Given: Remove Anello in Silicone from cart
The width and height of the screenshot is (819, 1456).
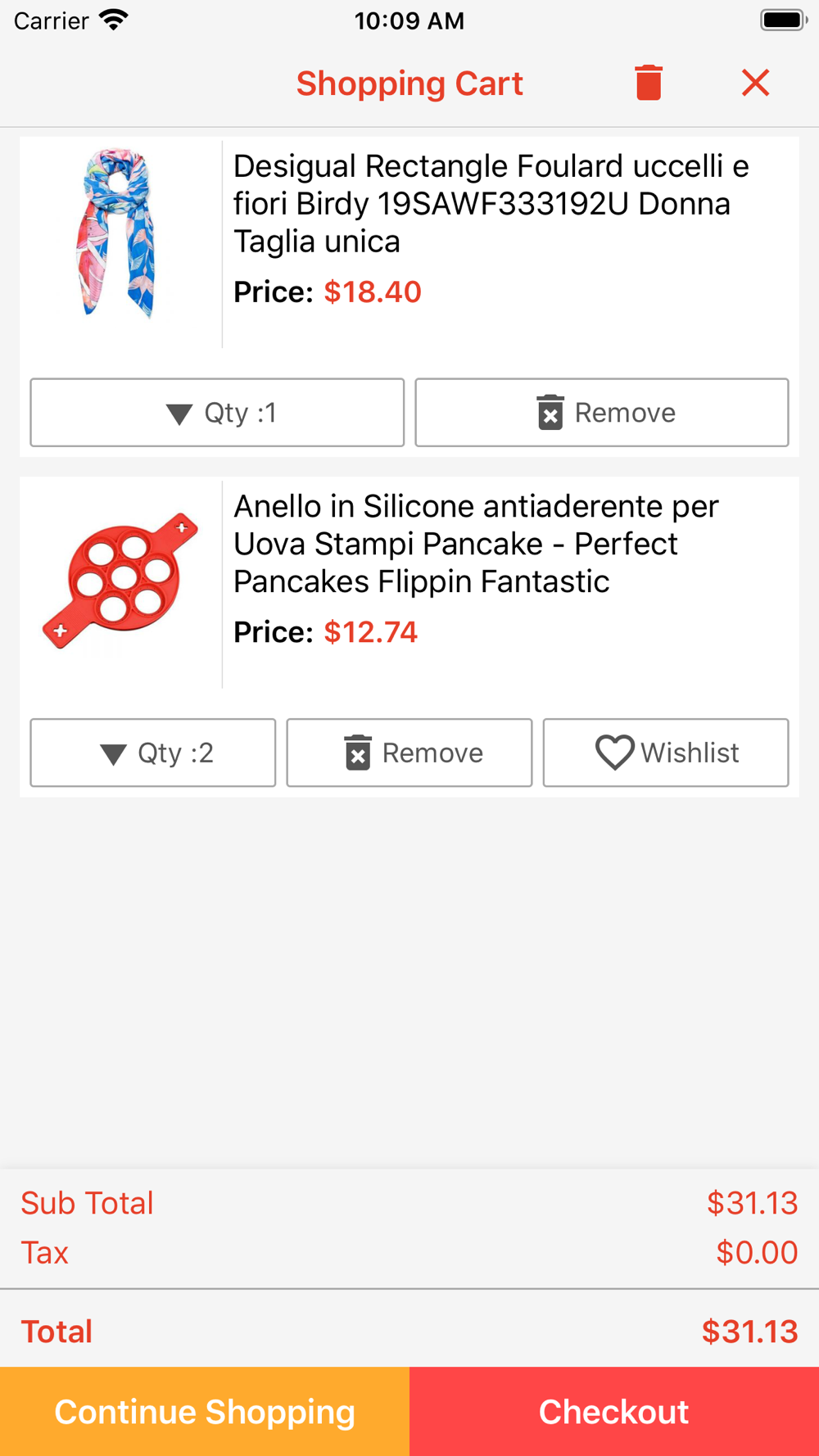Looking at the screenshot, I should point(409,753).
